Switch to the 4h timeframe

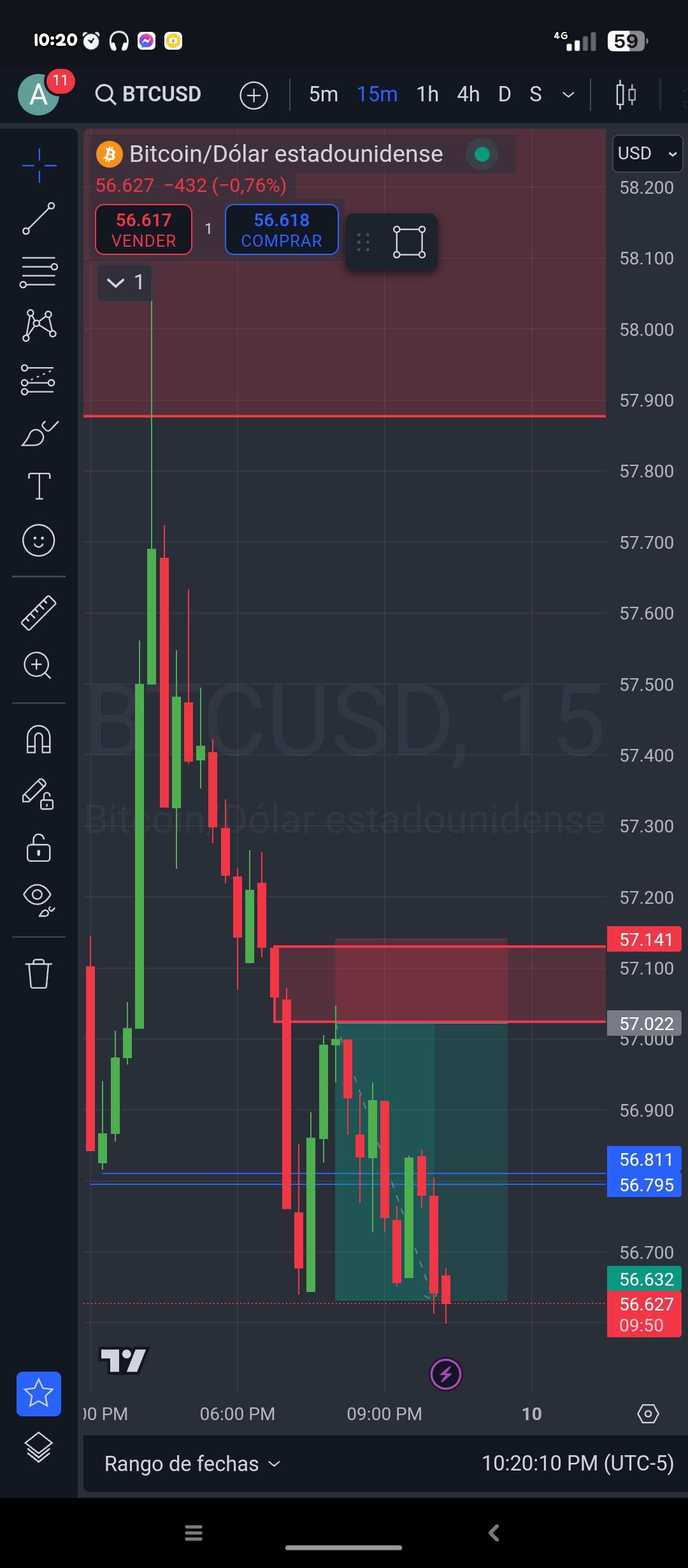(468, 94)
